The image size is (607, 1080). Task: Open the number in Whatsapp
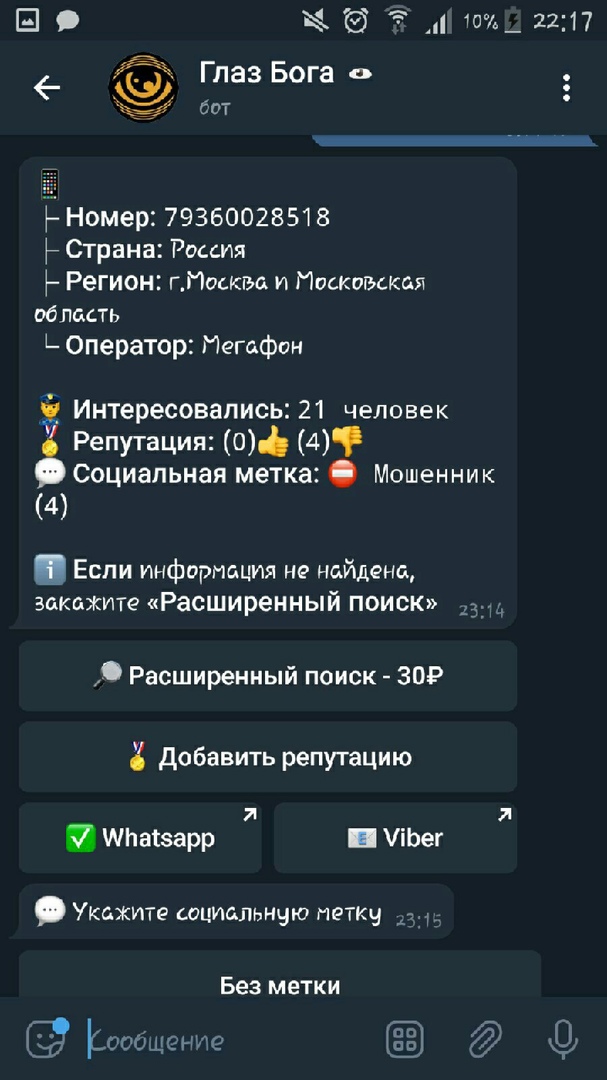coord(140,838)
